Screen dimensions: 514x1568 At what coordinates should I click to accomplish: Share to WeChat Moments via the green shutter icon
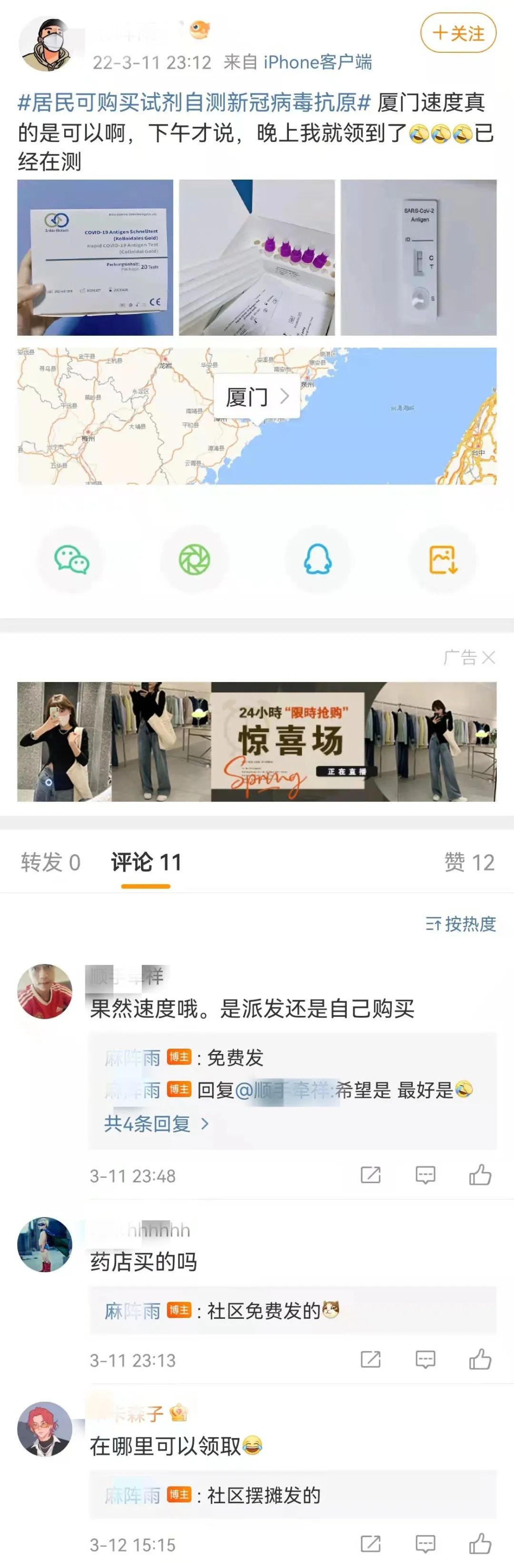[194, 559]
